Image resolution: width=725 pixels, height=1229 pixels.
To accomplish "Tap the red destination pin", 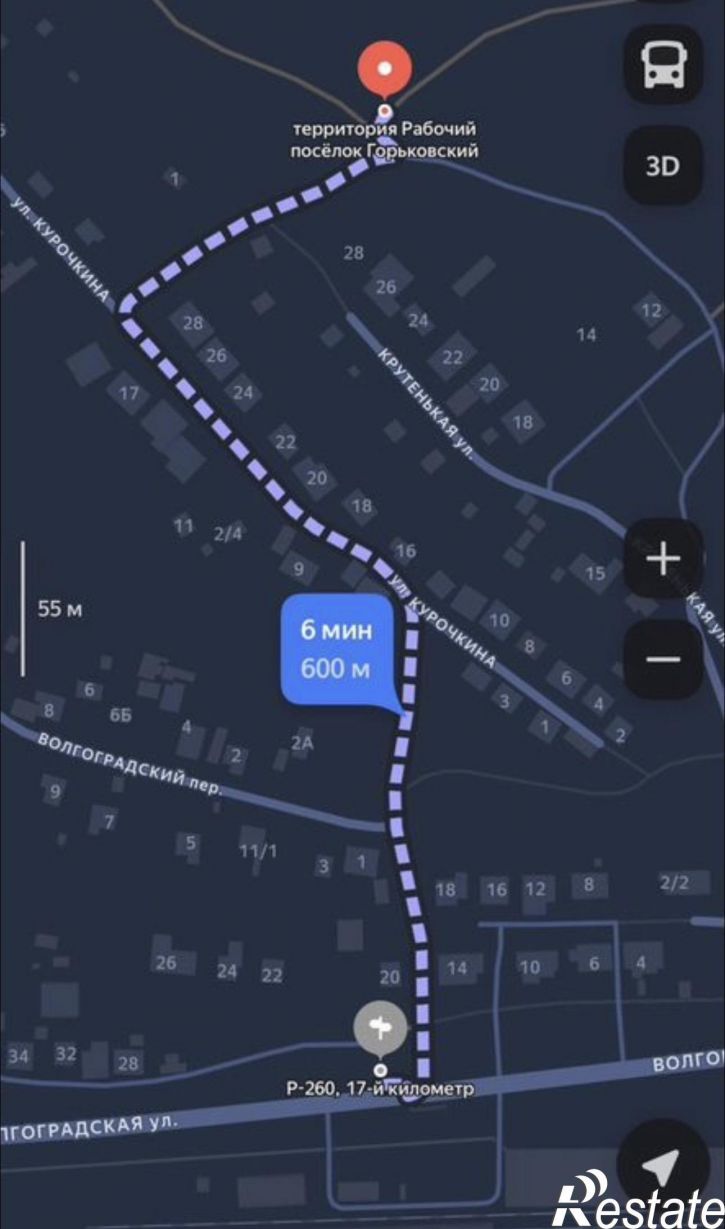I will point(385,72).
